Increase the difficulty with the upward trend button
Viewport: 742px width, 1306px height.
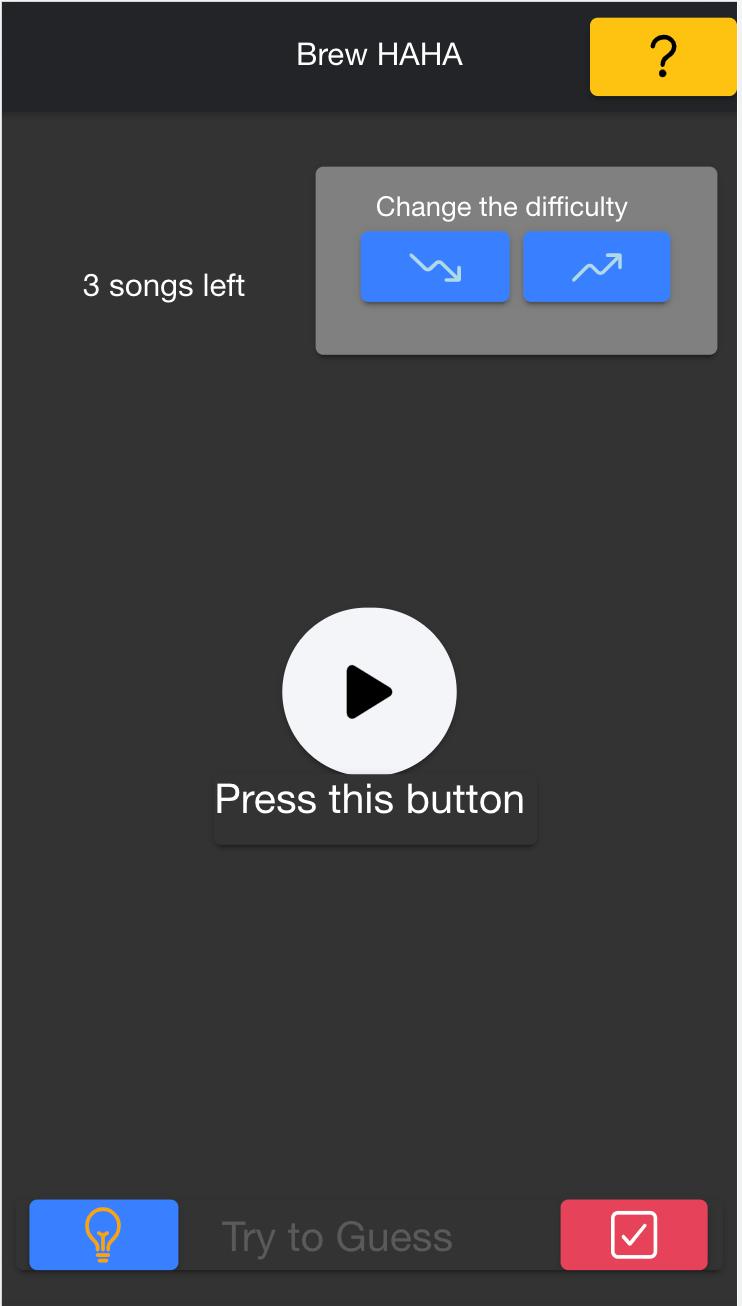[x=597, y=267]
